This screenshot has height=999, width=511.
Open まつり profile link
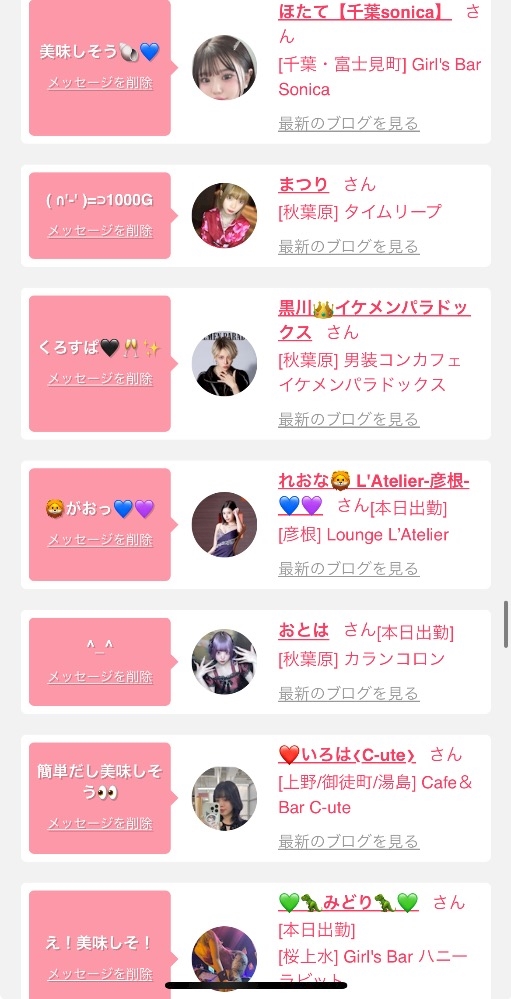tap(303, 185)
